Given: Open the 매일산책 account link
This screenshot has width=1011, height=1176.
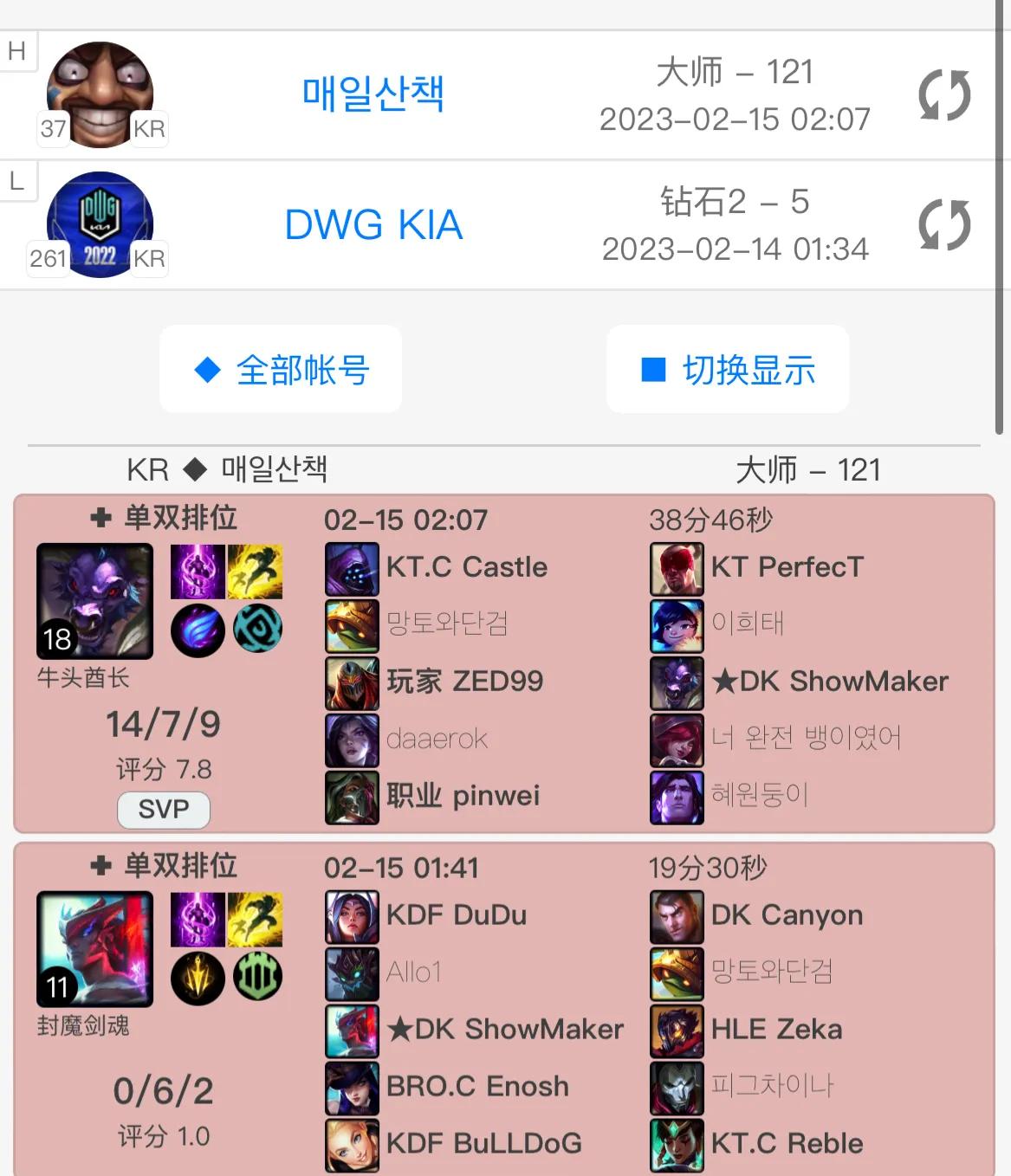Looking at the screenshot, I should 373,94.
